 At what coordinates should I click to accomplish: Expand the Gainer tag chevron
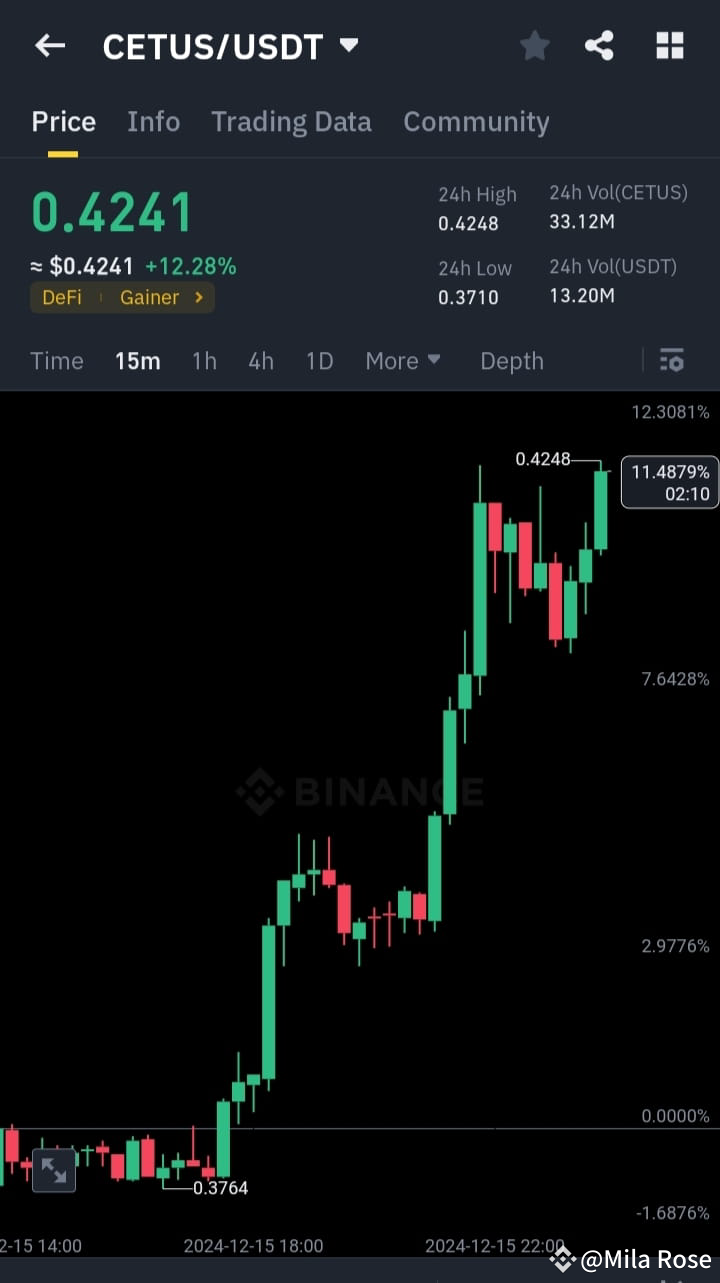point(197,297)
